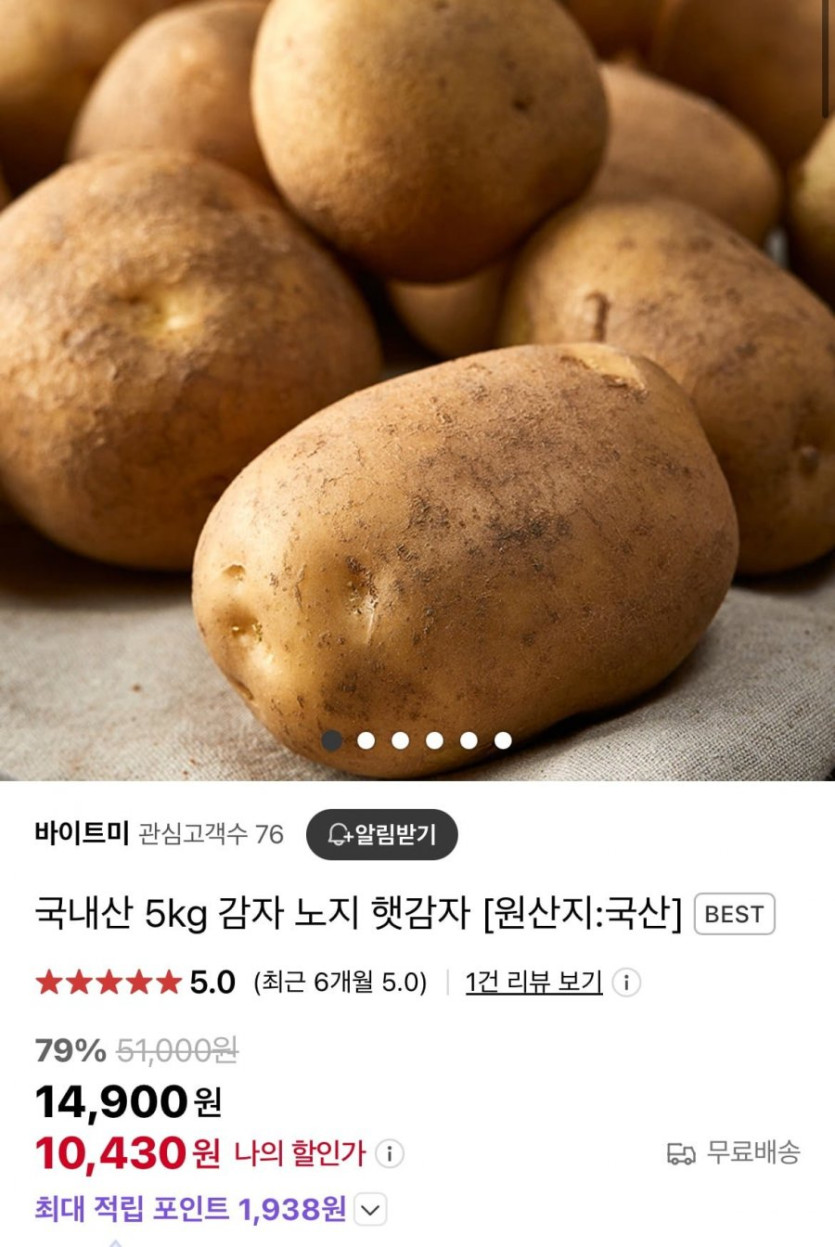The height and width of the screenshot is (1247, 835).
Task: Click the fourth carousel navigation dot
Action: pyautogui.click(x=433, y=742)
